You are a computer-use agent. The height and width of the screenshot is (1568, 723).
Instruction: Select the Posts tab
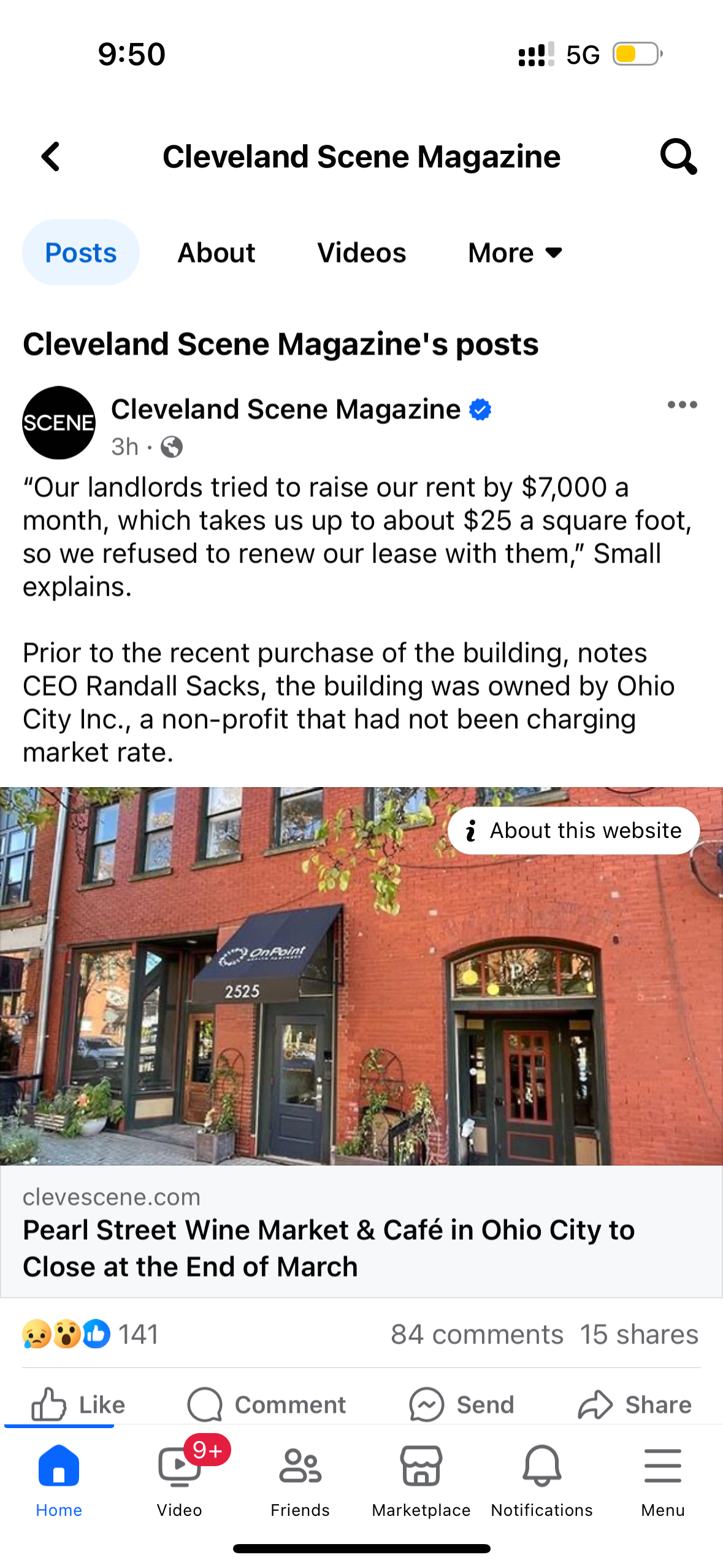point(81,252)
